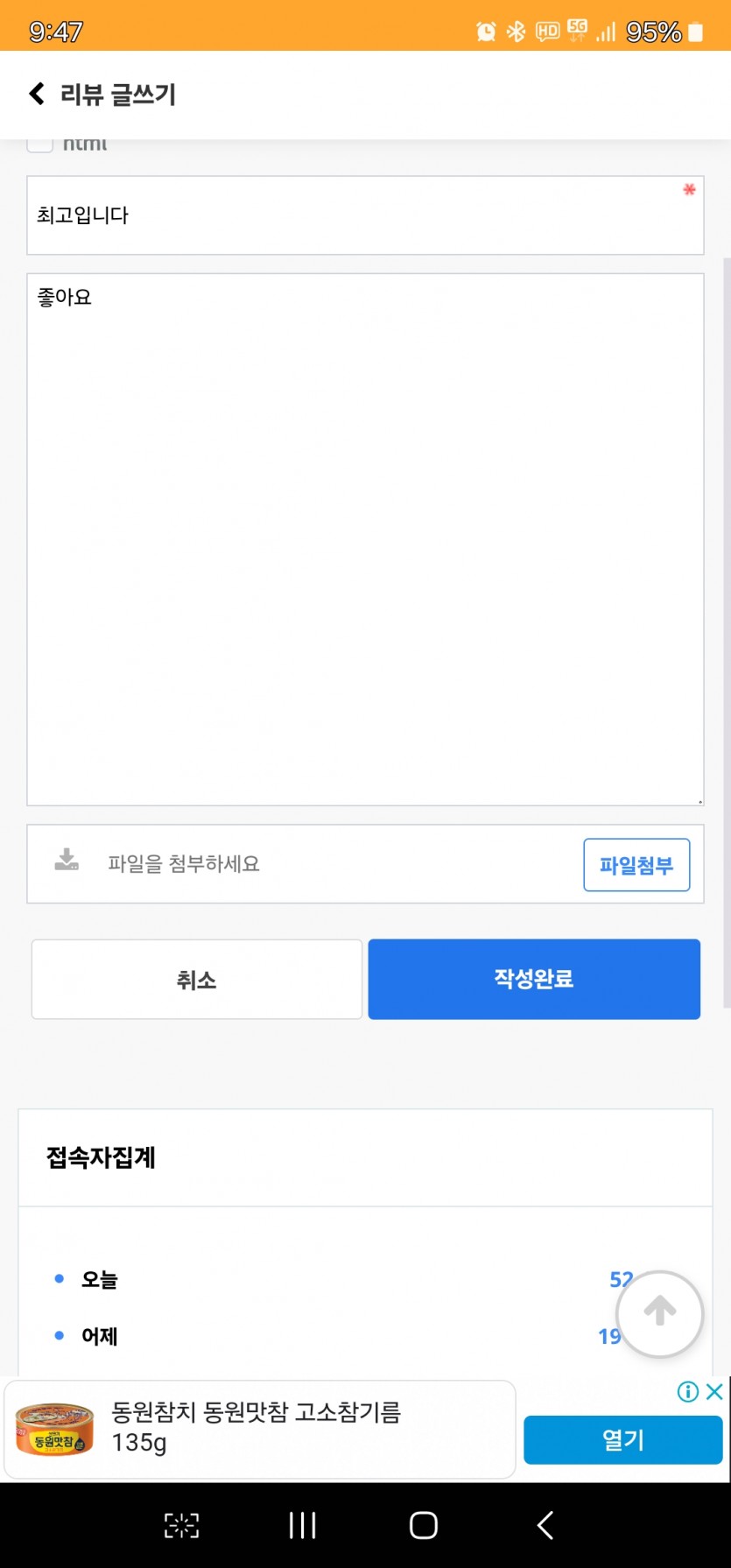Go to the home screen
The height and width of the screenshot is (1568, 731).
424,1526
